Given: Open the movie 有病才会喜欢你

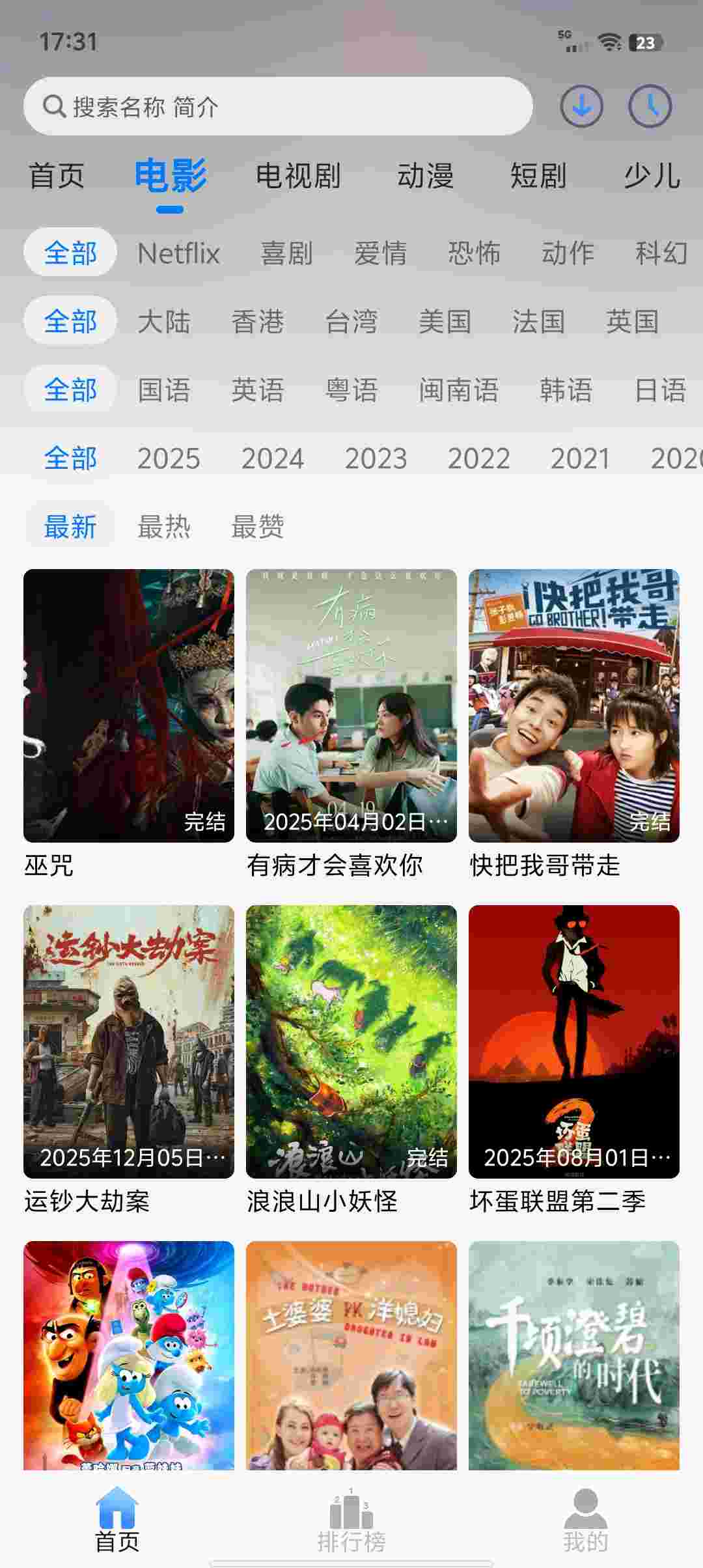Looking at the screenshot, I should pyautogui.click(x=351, y=706).
